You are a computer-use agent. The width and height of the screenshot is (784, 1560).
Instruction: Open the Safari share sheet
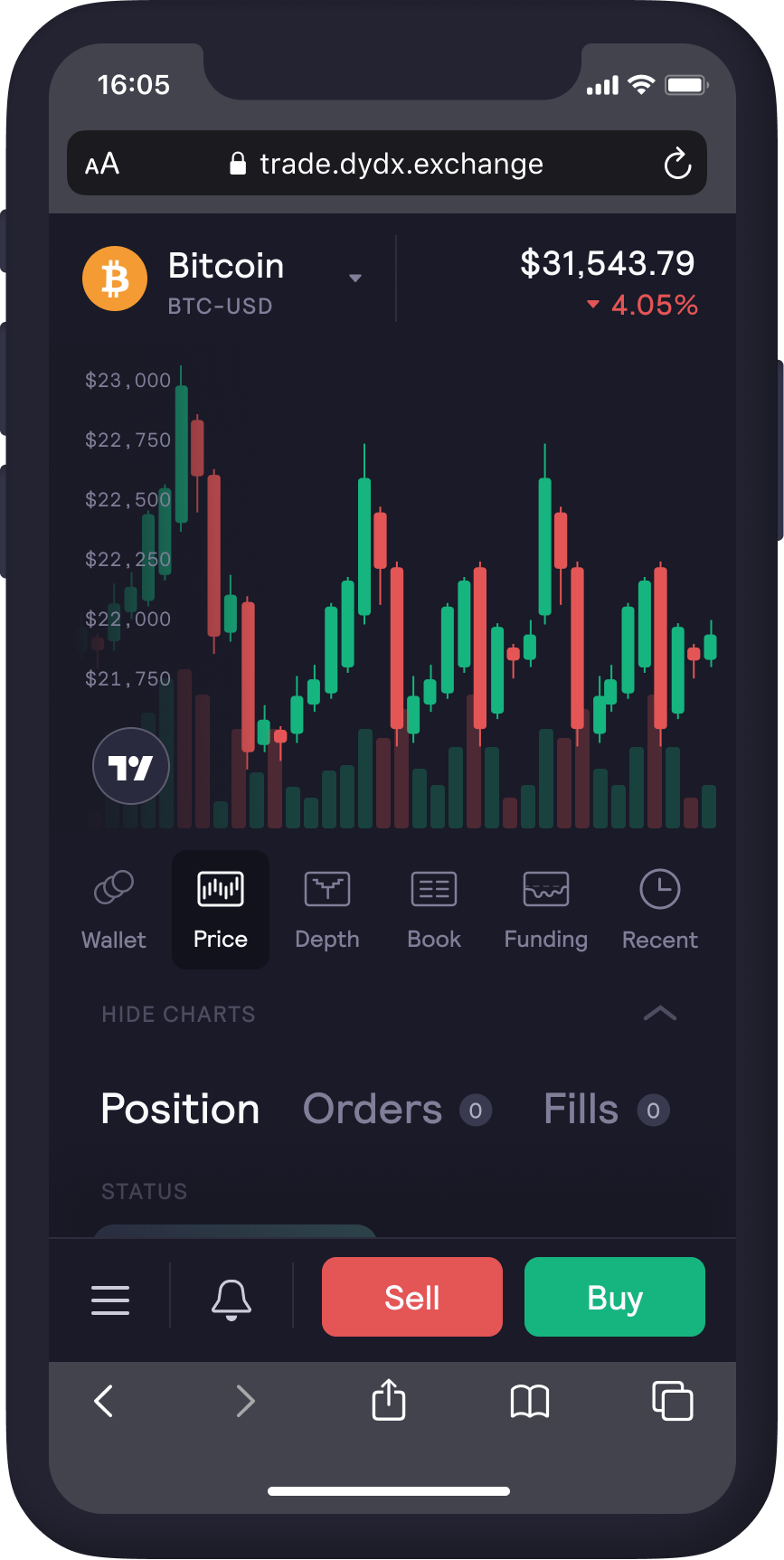point(389,1400)
